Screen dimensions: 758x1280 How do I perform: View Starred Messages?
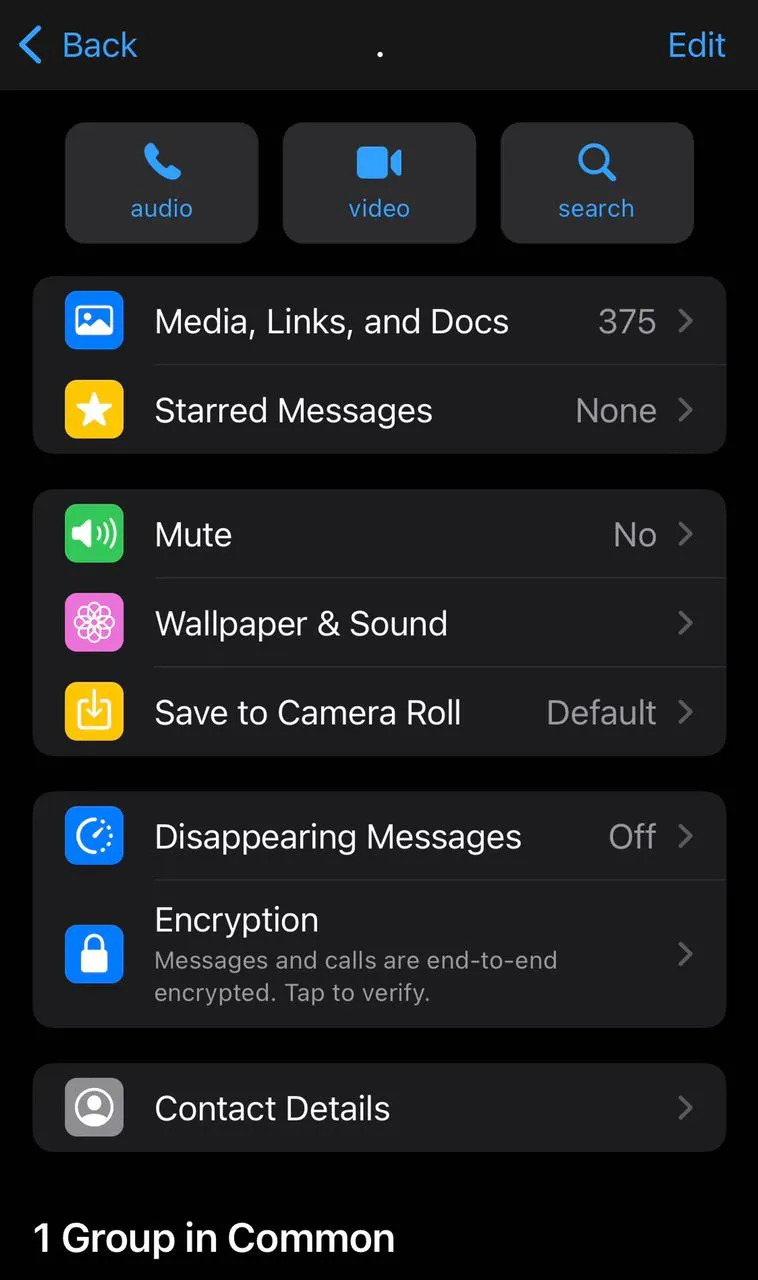379,410
